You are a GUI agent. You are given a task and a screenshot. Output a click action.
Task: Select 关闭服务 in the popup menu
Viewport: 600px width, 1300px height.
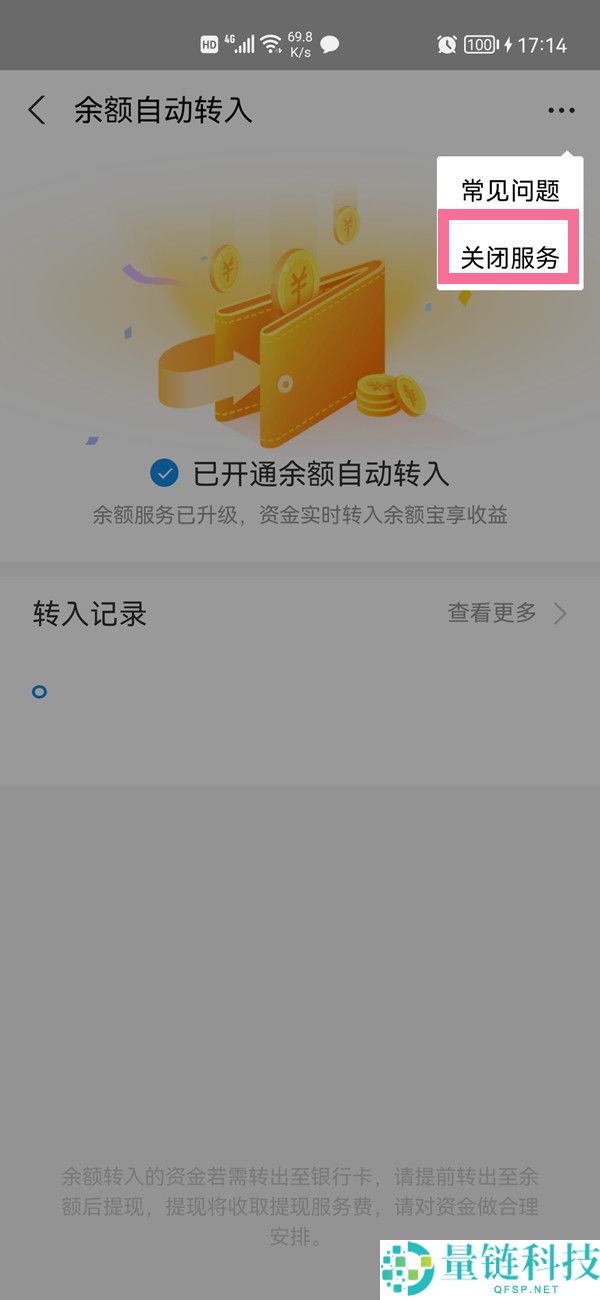pos(510,257)
